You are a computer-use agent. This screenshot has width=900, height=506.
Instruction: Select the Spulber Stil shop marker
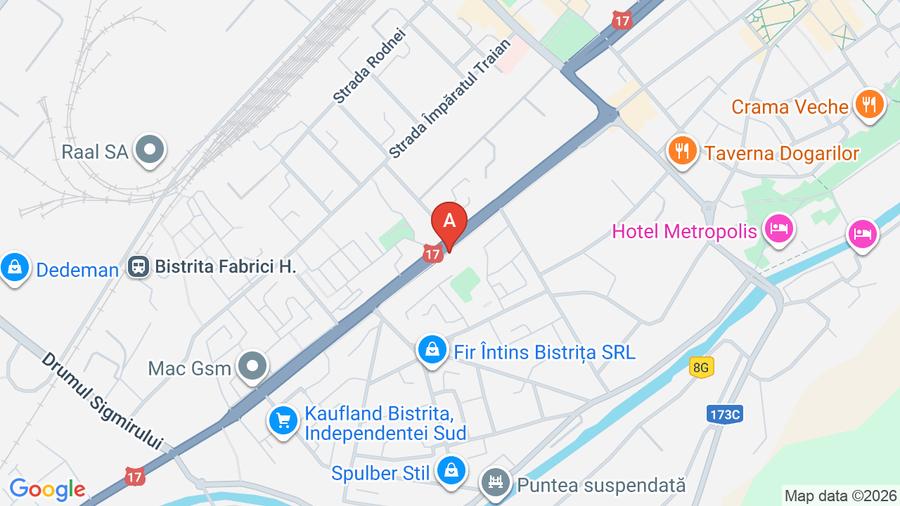452,470
